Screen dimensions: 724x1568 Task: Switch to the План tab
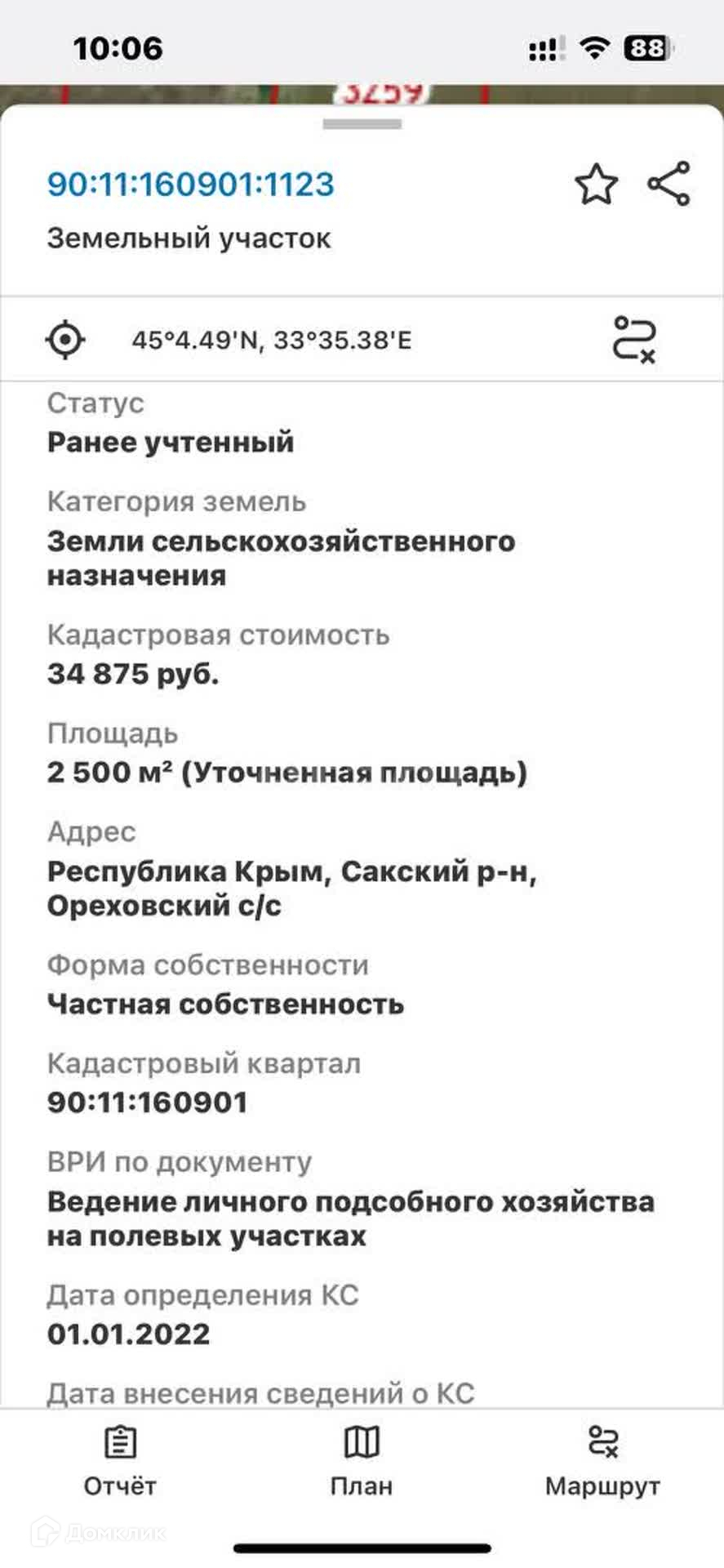click(x=362, y=1462)
